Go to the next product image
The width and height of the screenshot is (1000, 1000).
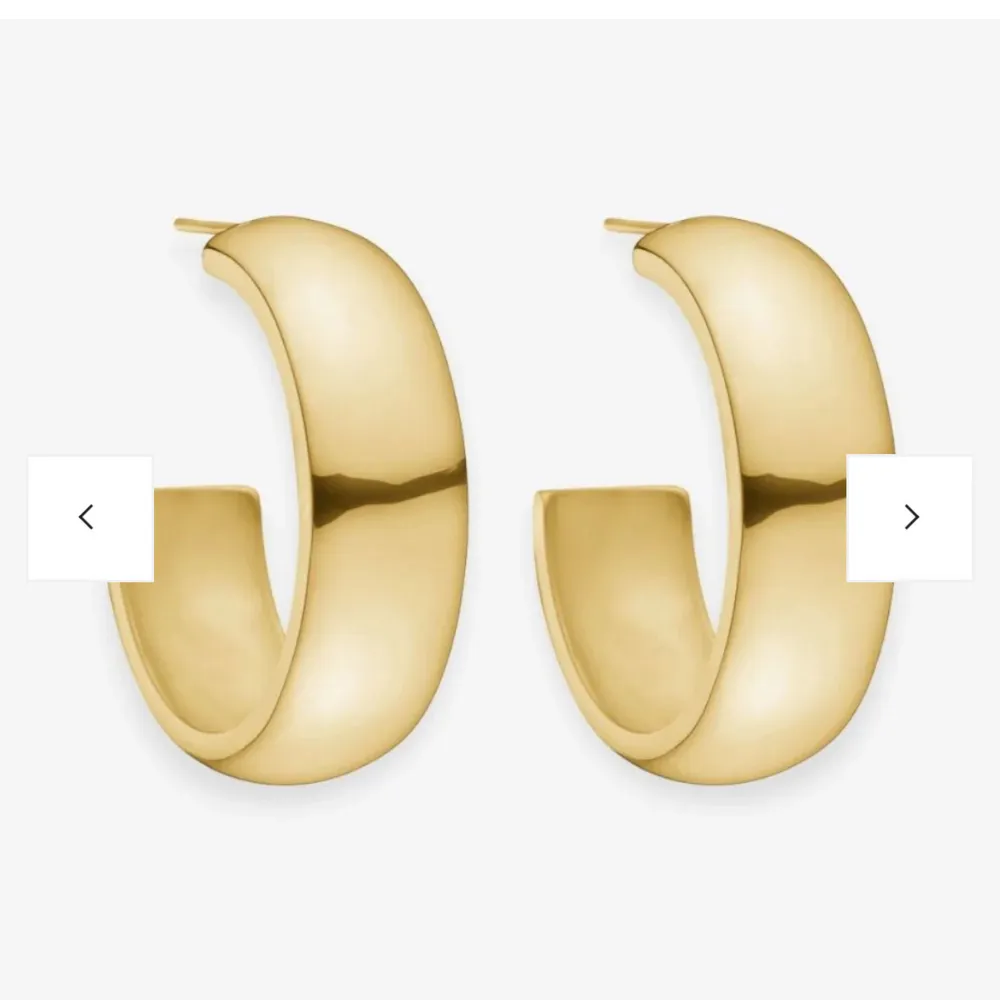[909, 518]
